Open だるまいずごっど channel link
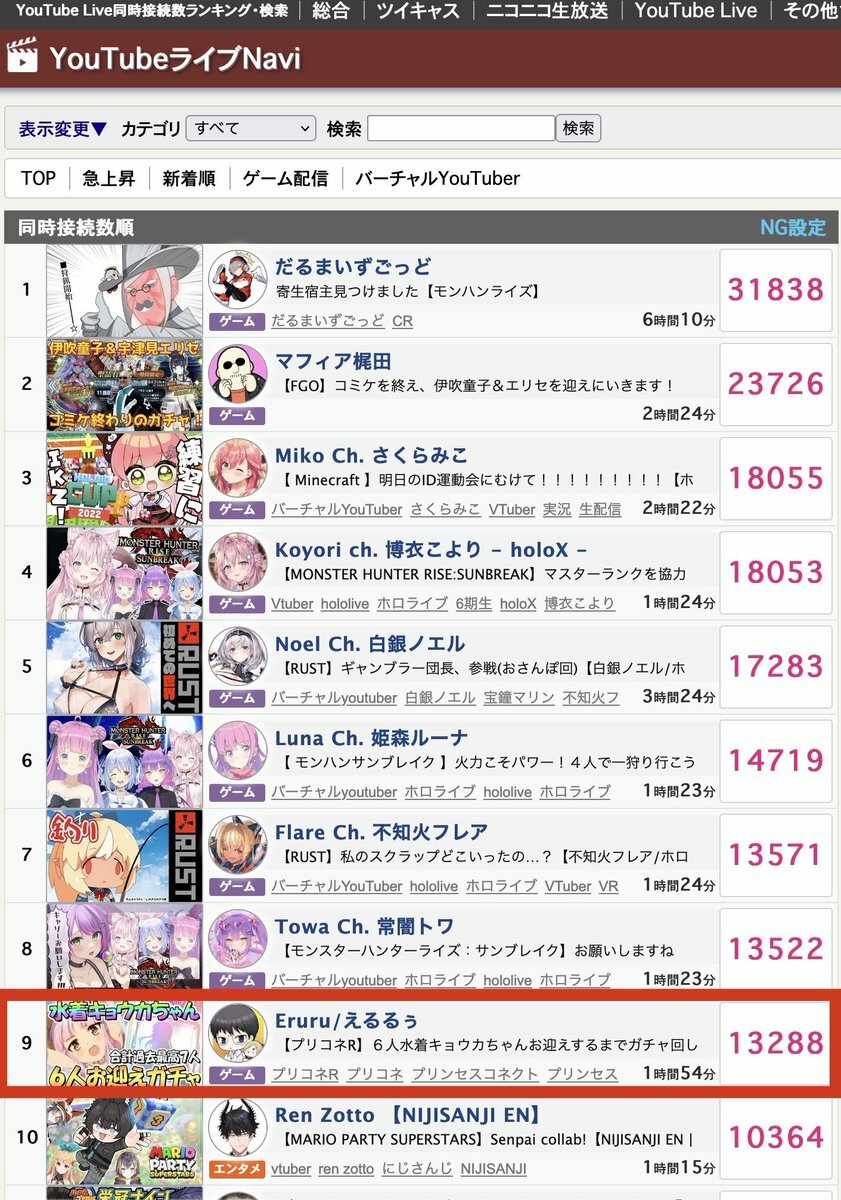The image size is (841, 1200). (353, 267)
